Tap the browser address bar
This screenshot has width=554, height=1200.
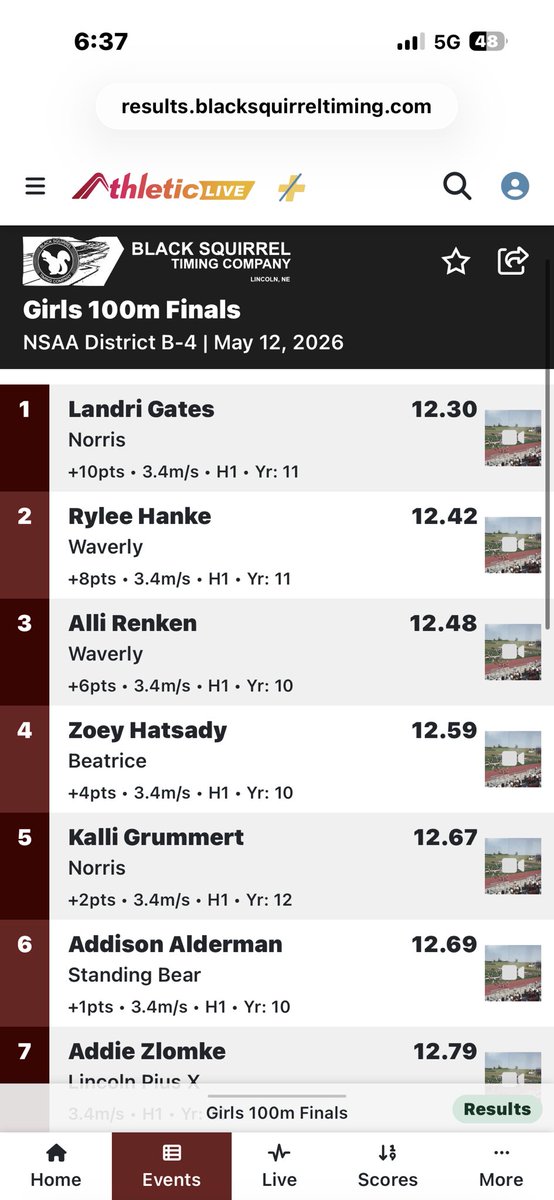click(x=277, y=106)
